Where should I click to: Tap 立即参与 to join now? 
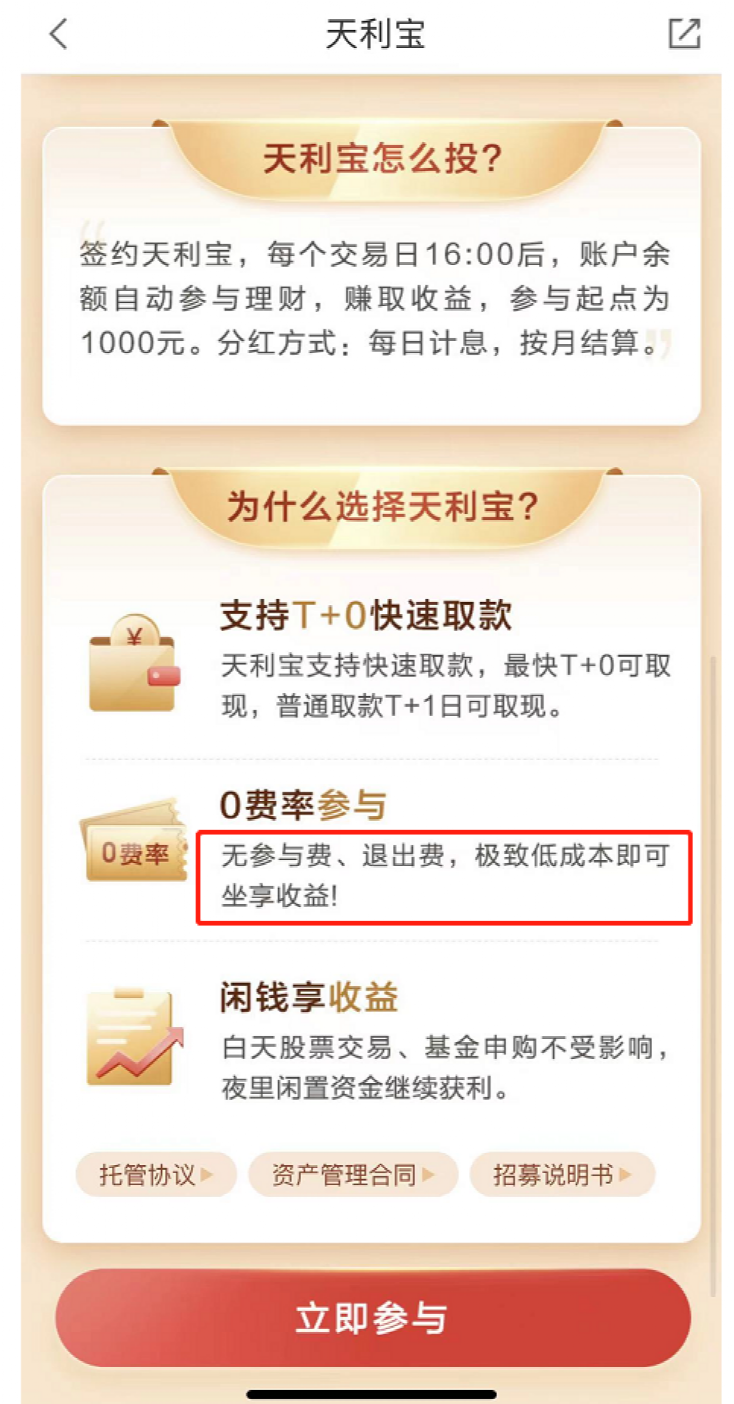point(372,1318)
